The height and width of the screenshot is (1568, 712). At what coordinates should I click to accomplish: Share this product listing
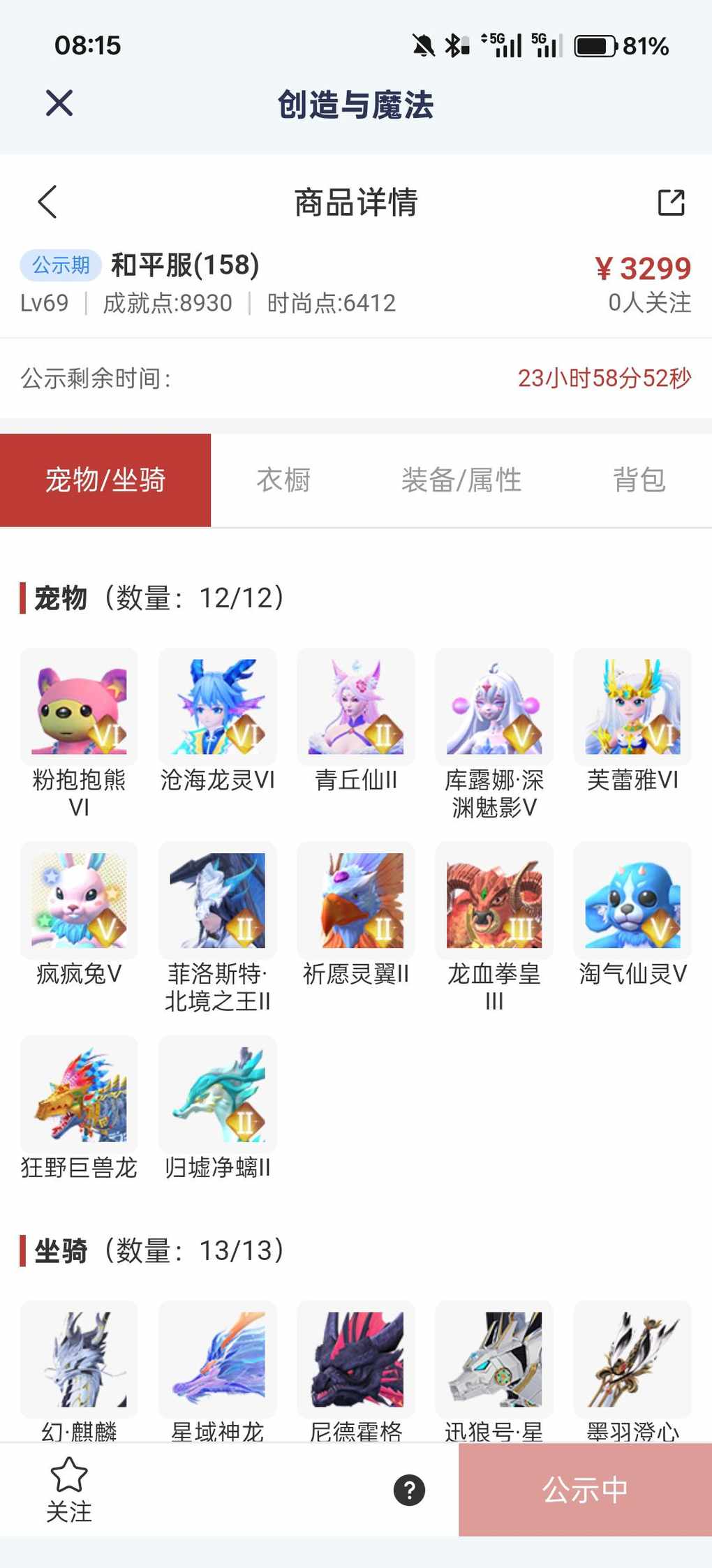pyautogui.click(x=671, y=202)
